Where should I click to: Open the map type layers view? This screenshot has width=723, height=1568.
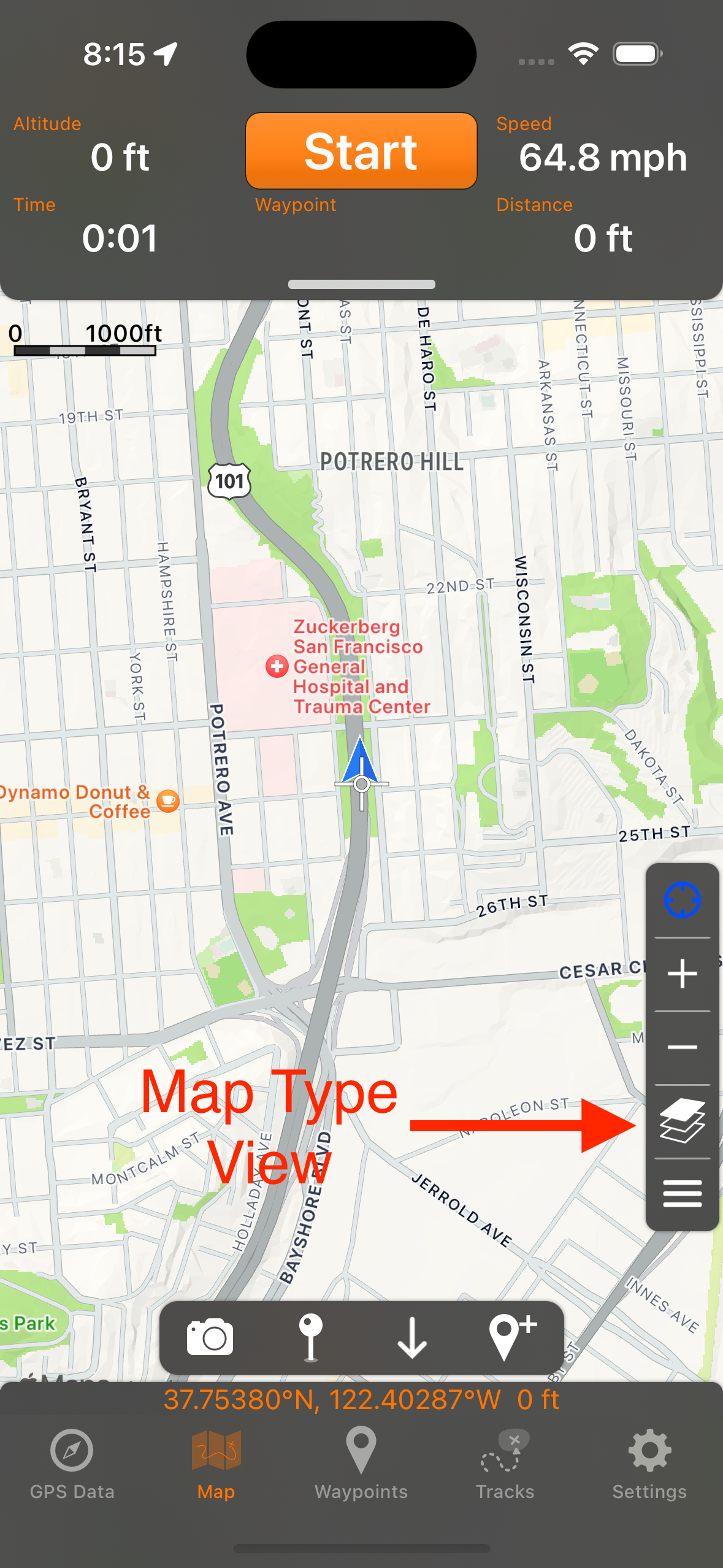[x=682, y=1121]
